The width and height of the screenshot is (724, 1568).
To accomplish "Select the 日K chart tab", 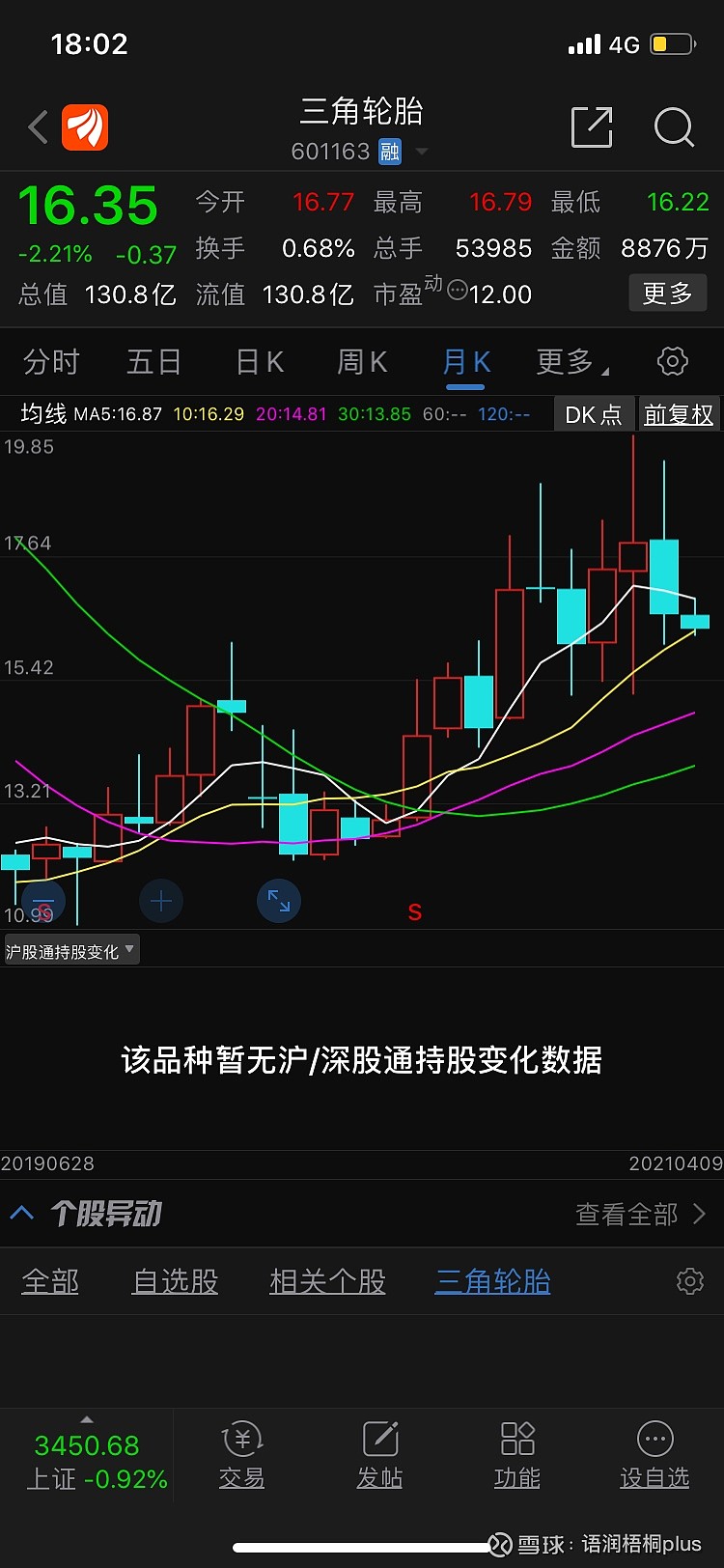I will pyautogui.click(x=260, y=362).
